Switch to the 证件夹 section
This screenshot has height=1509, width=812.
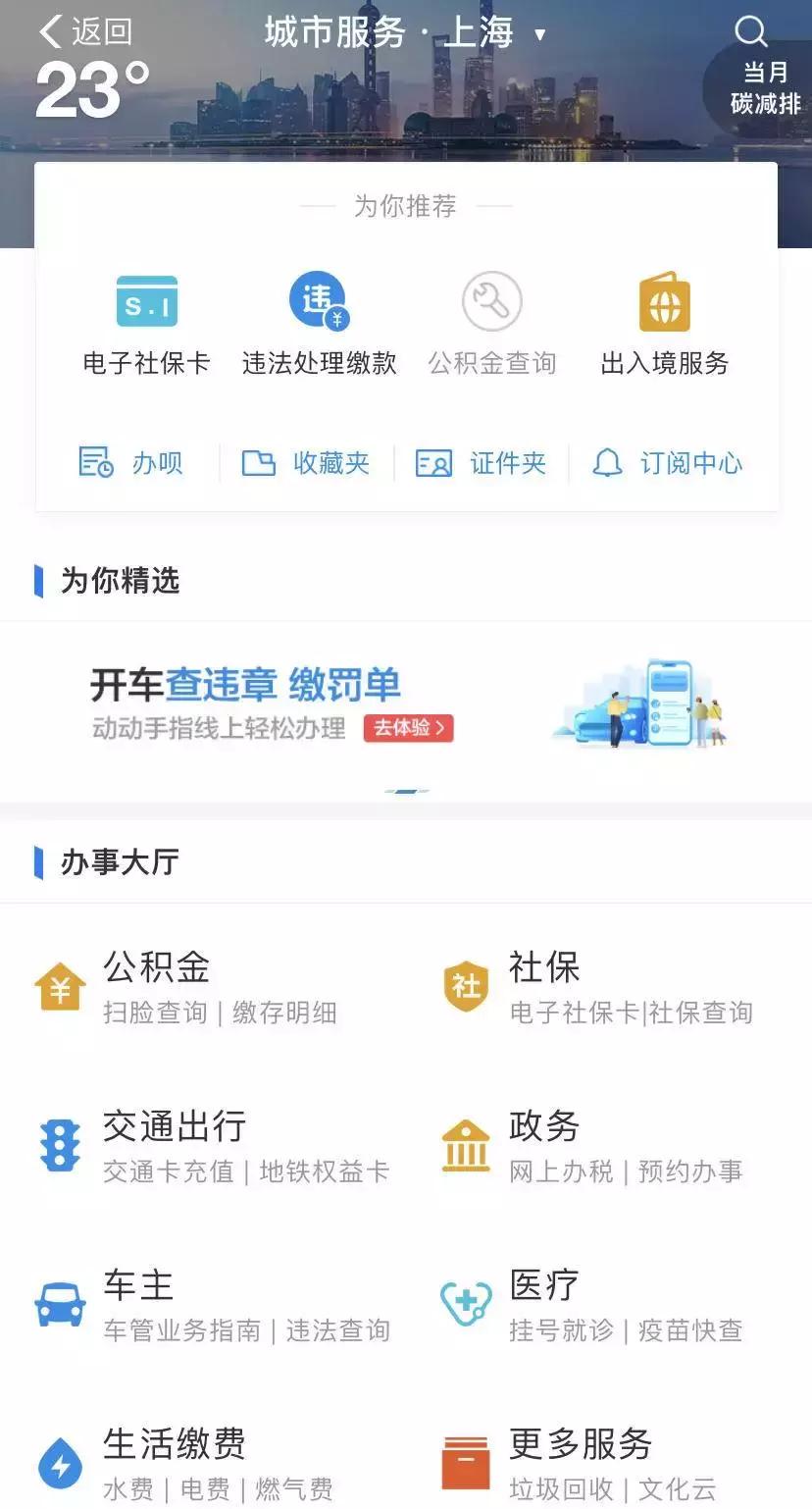tap(484, 464)
